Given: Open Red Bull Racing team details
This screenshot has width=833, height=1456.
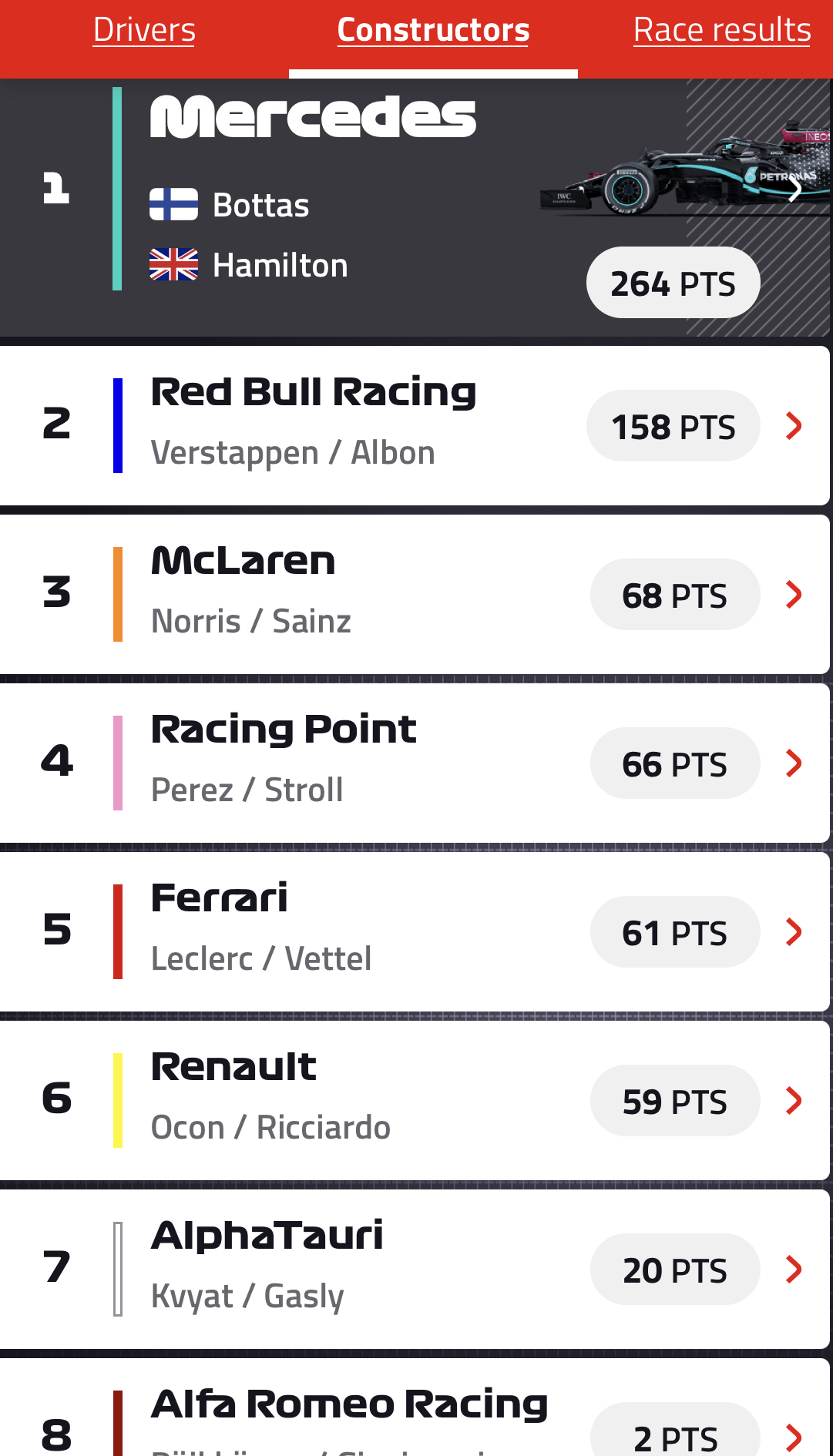Looking at the screenshot, I should point(415,425).
